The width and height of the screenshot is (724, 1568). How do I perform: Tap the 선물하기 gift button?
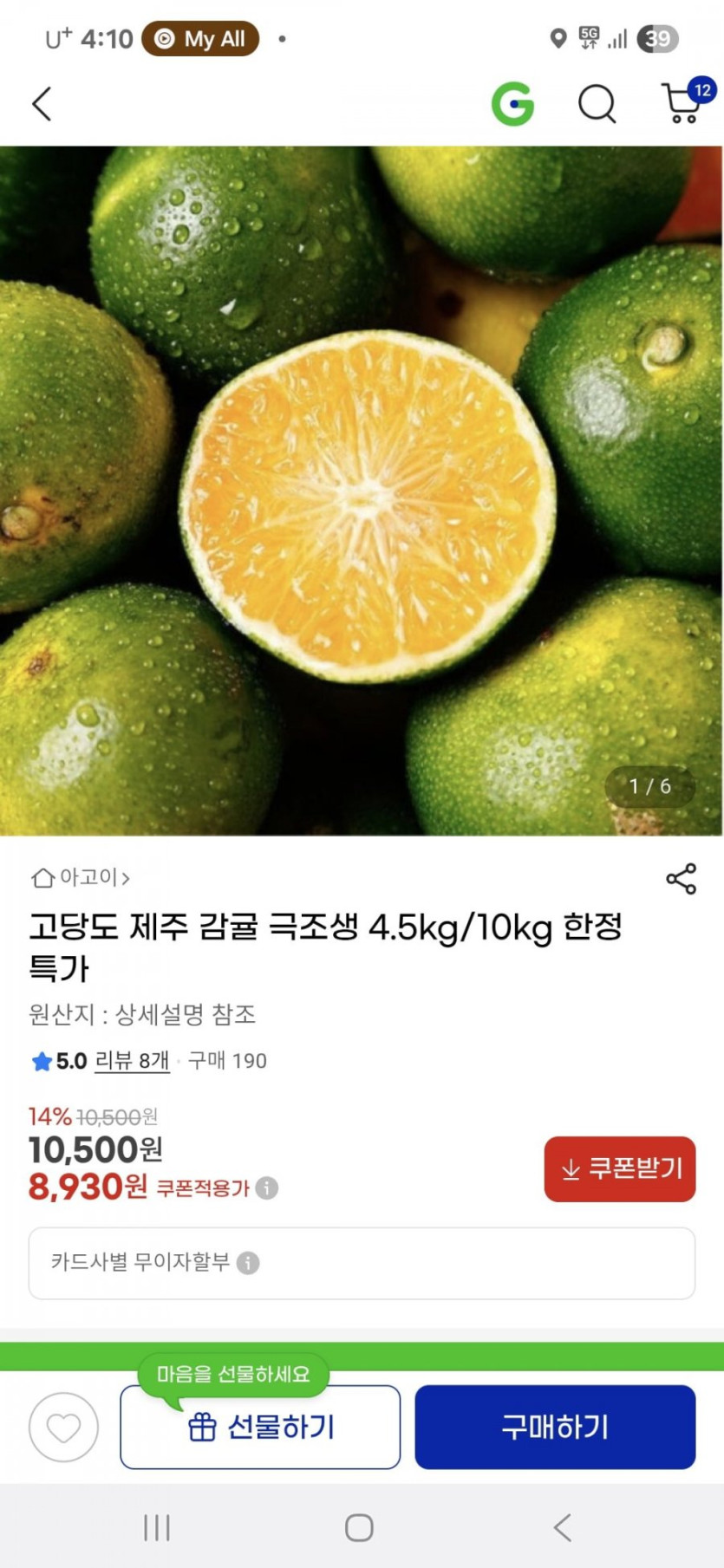pyautogui.click(x=260, y=1427)
